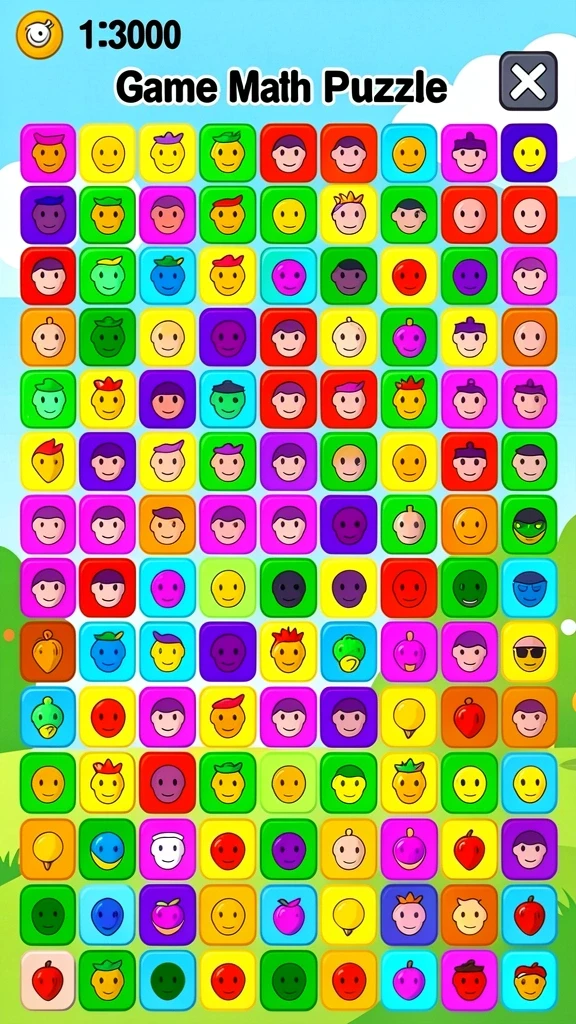
Task: Select the blue sunglasses face on cyan tile
Action: pyautogui.click(x=529, y=588)
